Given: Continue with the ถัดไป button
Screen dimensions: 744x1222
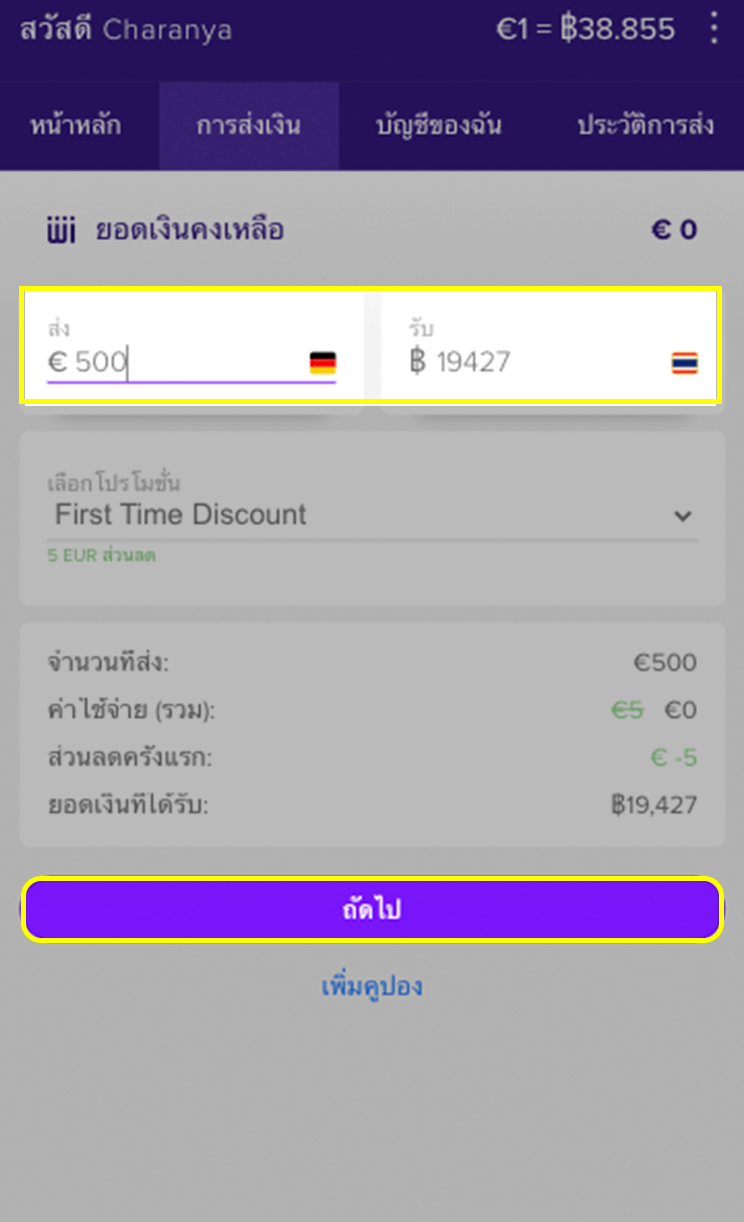Looking at the screenshot, I should point(372,910).
